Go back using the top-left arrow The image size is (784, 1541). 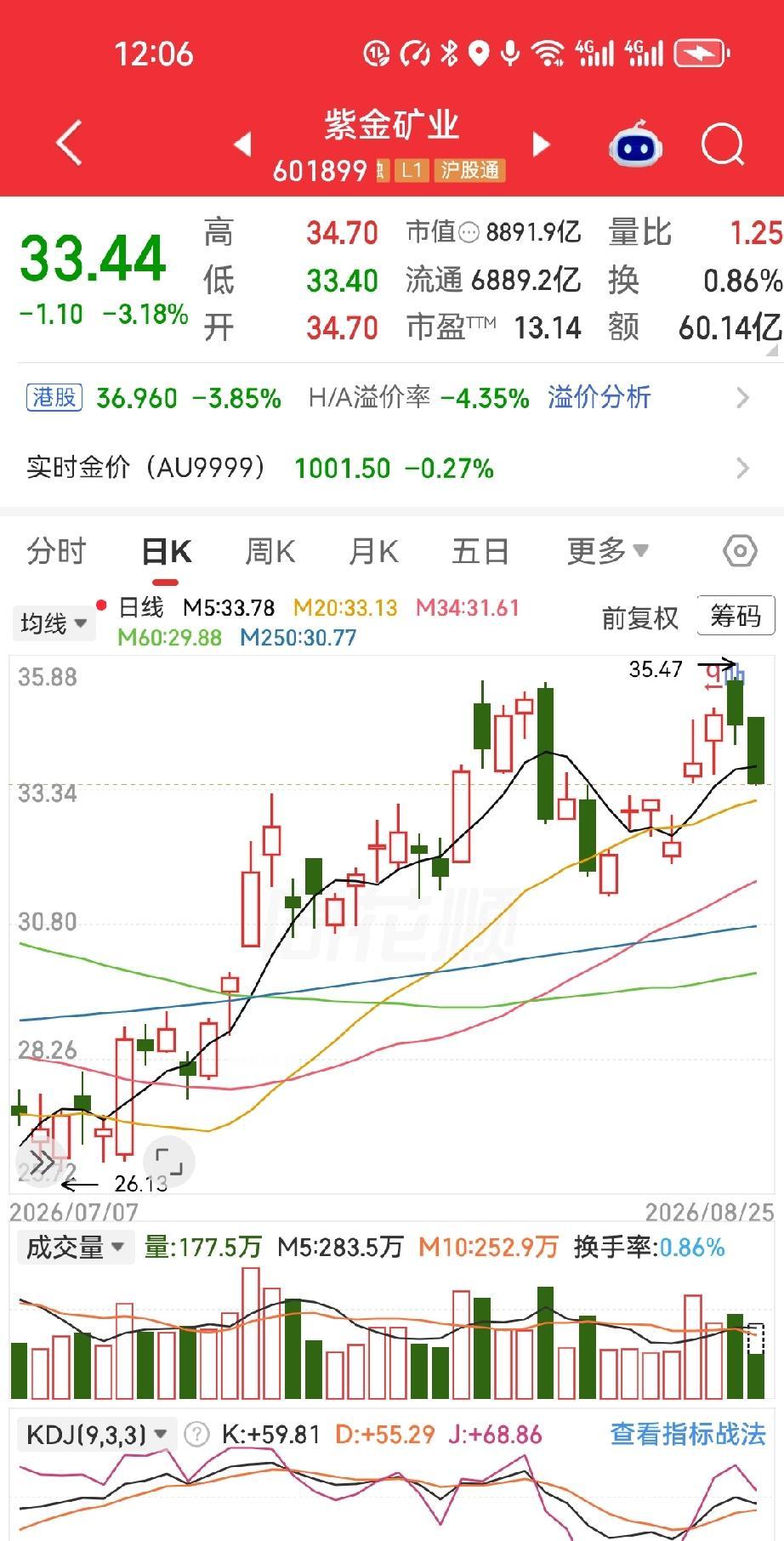(70, 143)
